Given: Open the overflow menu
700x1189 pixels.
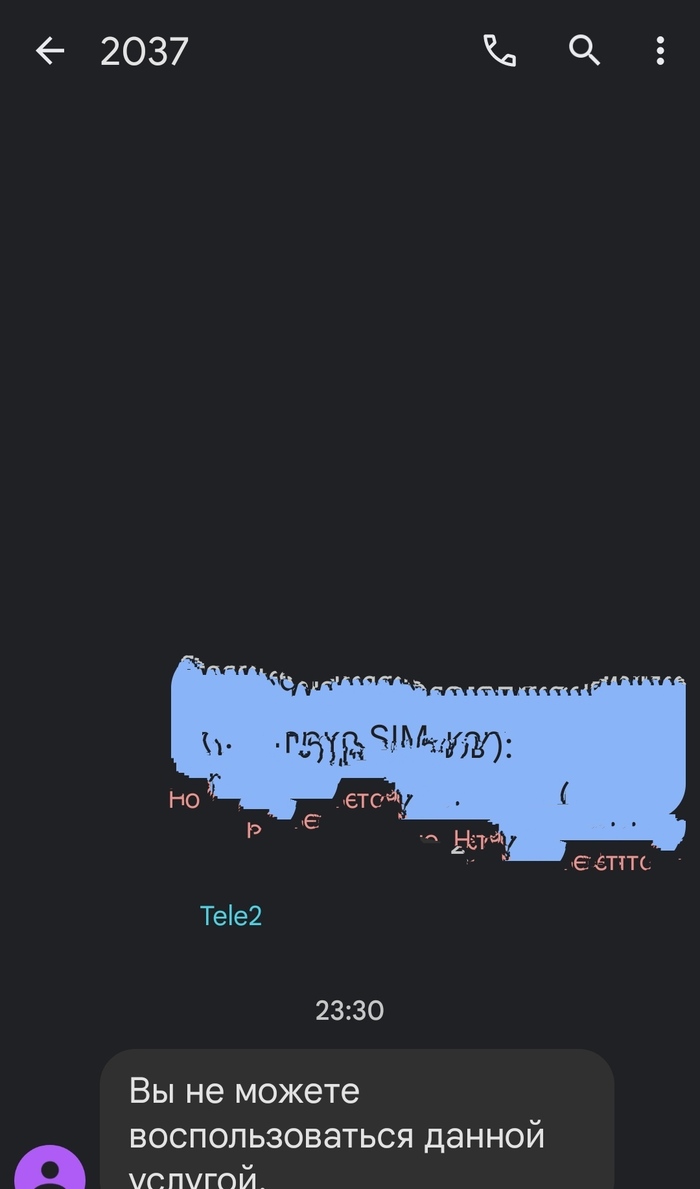Looking at the screenshot, I should click(x=660, y=51).
